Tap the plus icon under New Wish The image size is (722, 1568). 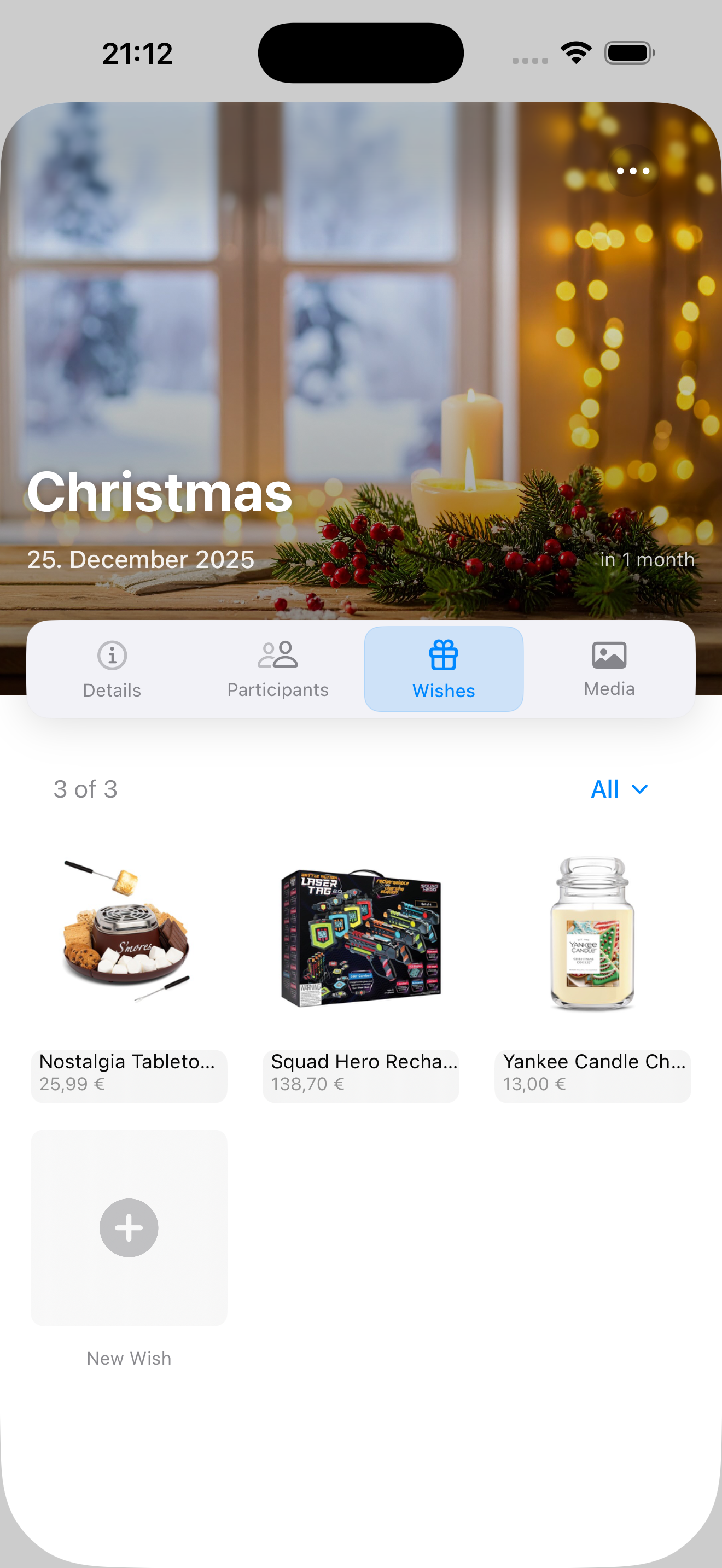tap(129, 1227)
